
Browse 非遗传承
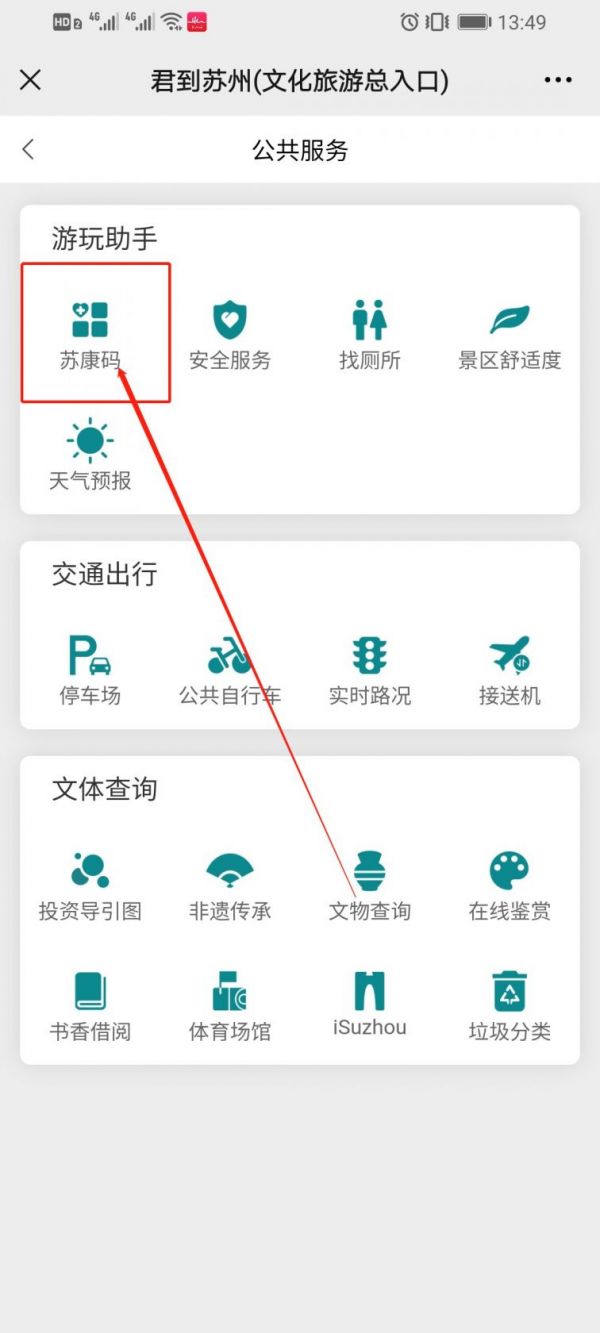pos(230,886)
